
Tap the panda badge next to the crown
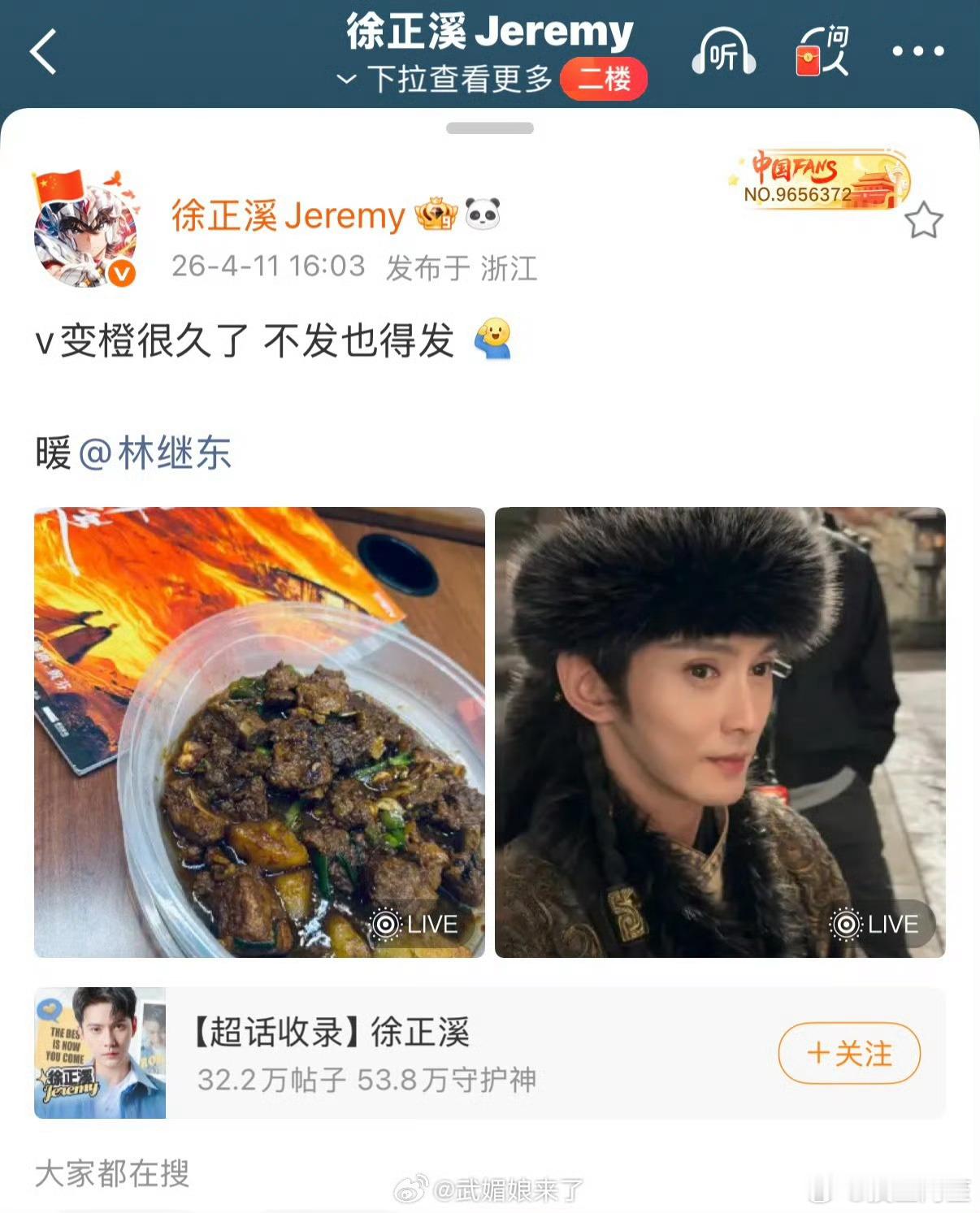[479, 213]
